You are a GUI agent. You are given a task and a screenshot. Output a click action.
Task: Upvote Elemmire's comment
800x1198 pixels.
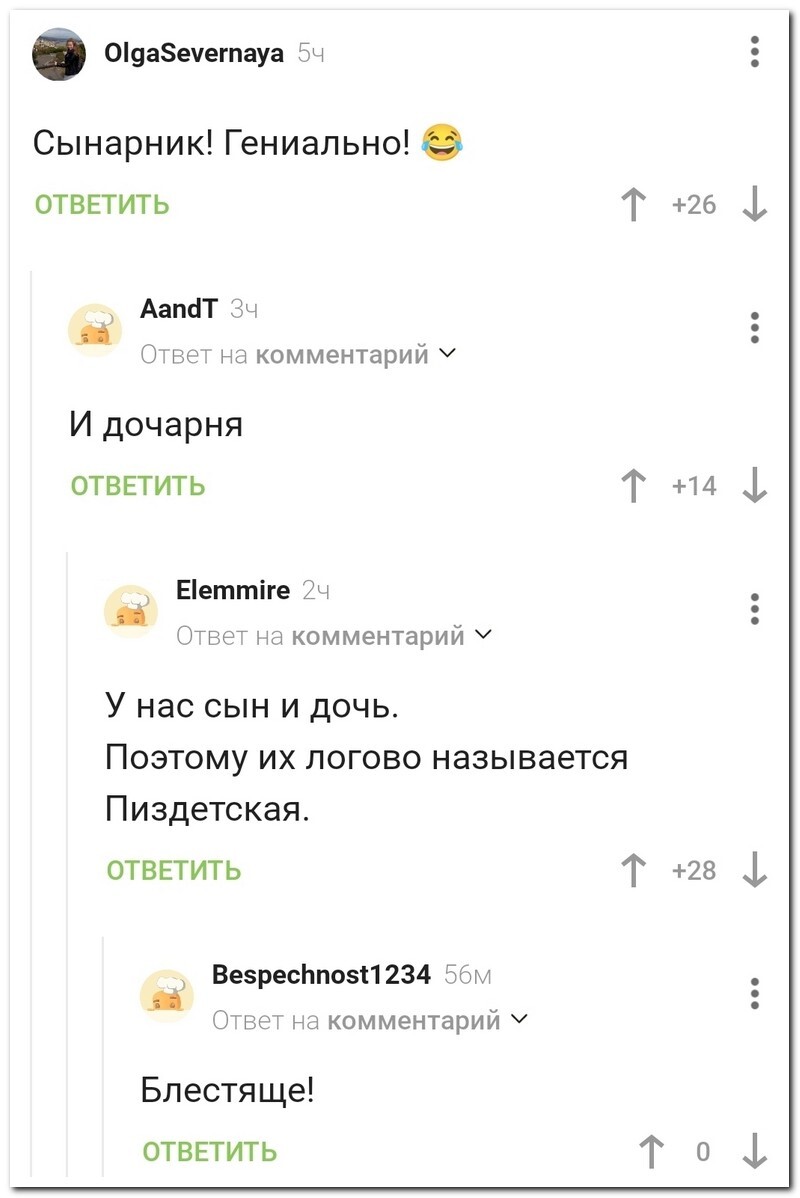632,870
